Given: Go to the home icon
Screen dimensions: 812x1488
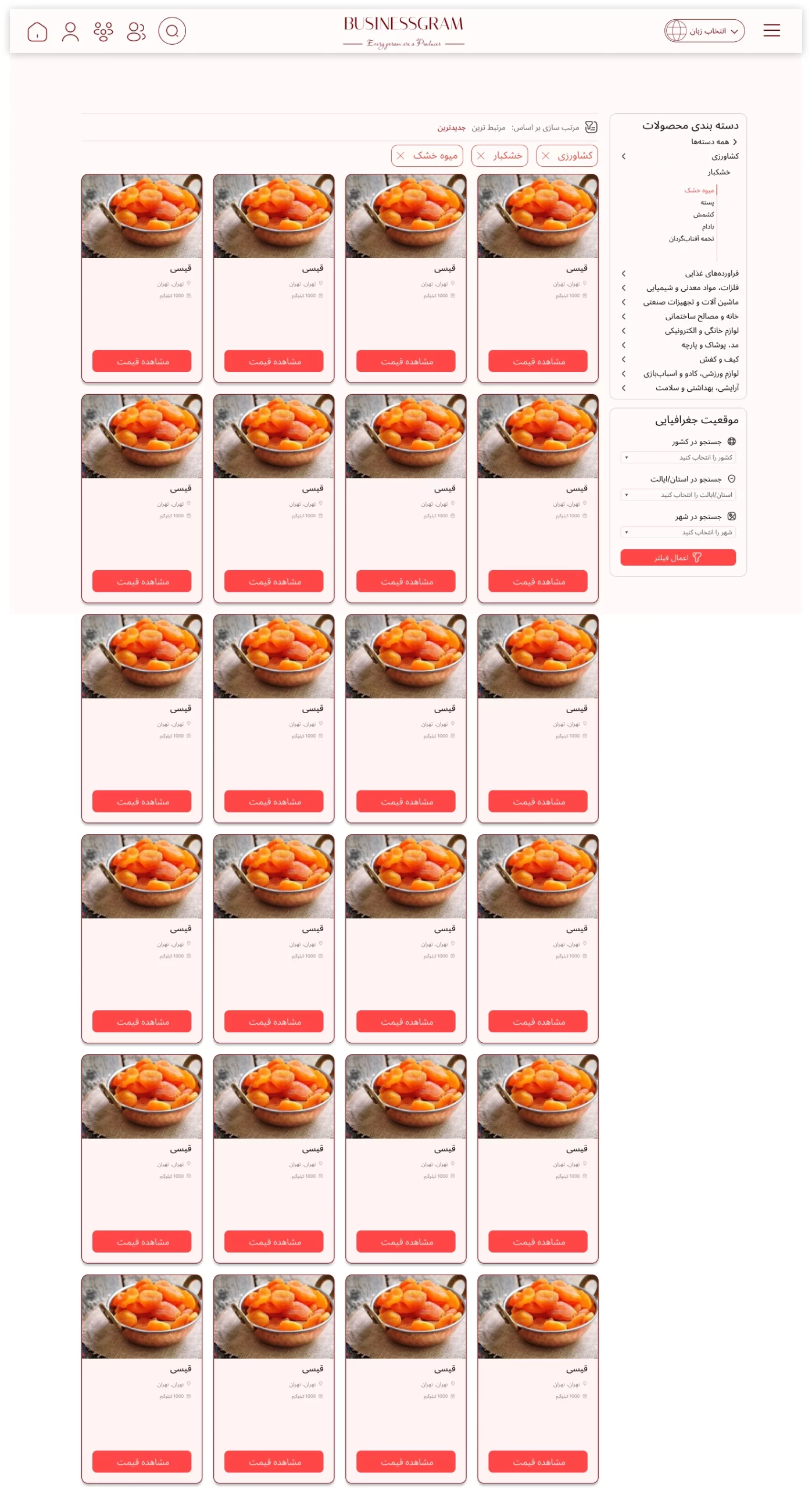Looking at the screenshot, I should [x=37, y=31].
